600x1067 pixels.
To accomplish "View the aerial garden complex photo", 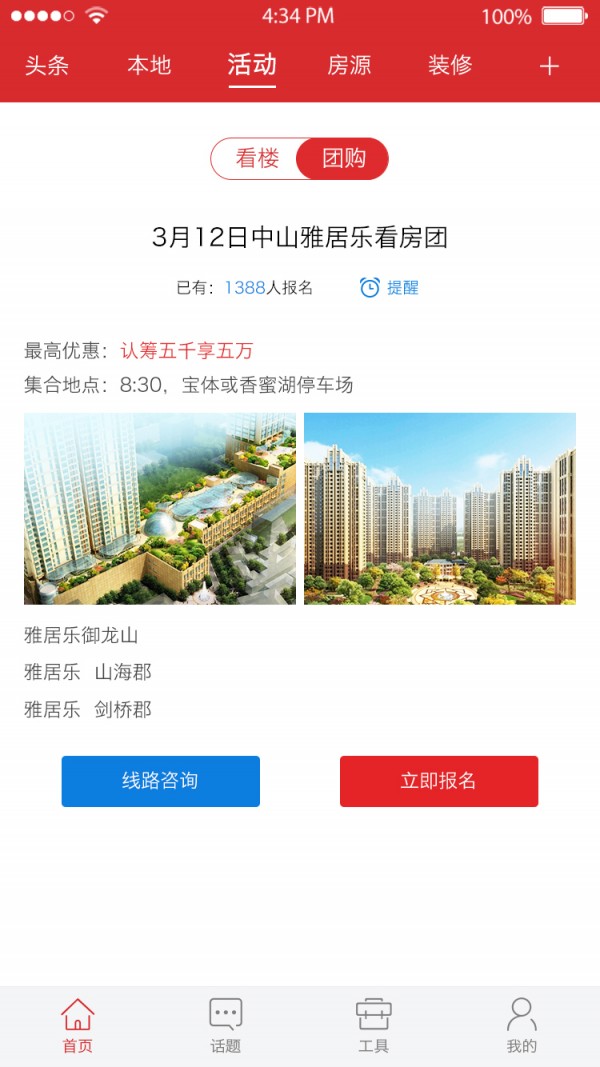I will click(160, 508).
